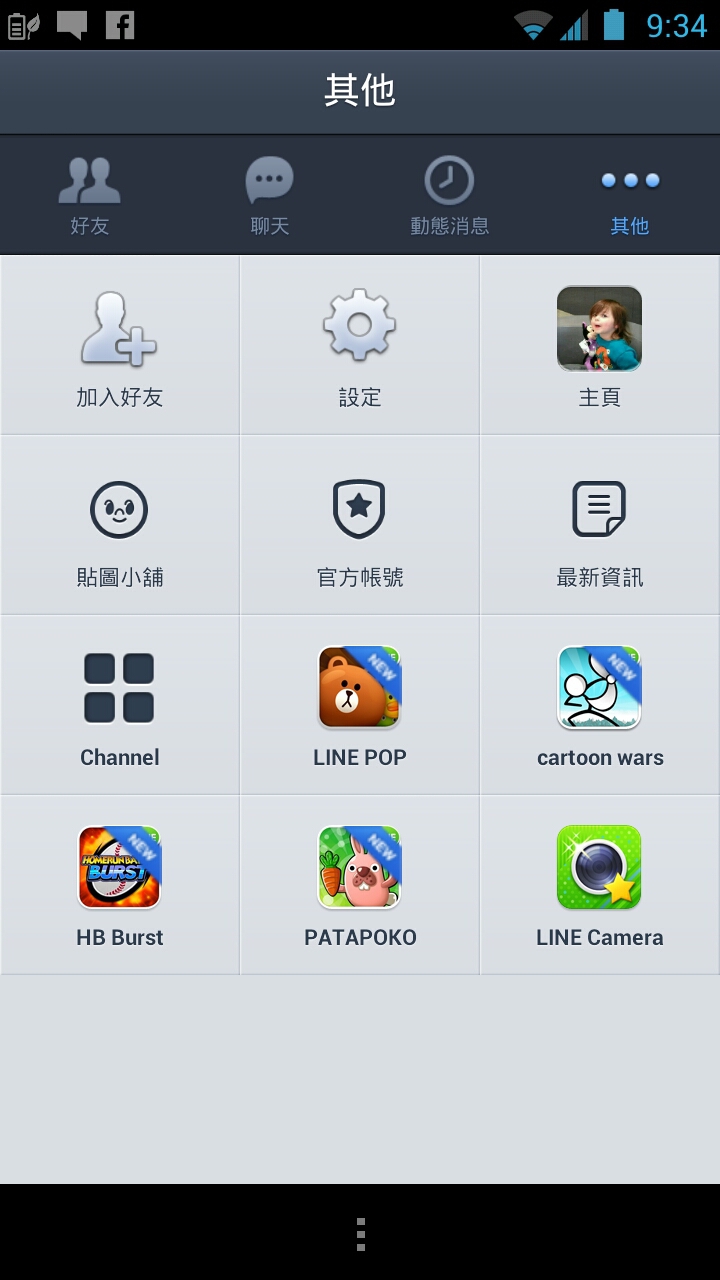This screenshot has height=1280, width=720.
Task: Tap the system menu button
Action: click(x=360, y=1234)
